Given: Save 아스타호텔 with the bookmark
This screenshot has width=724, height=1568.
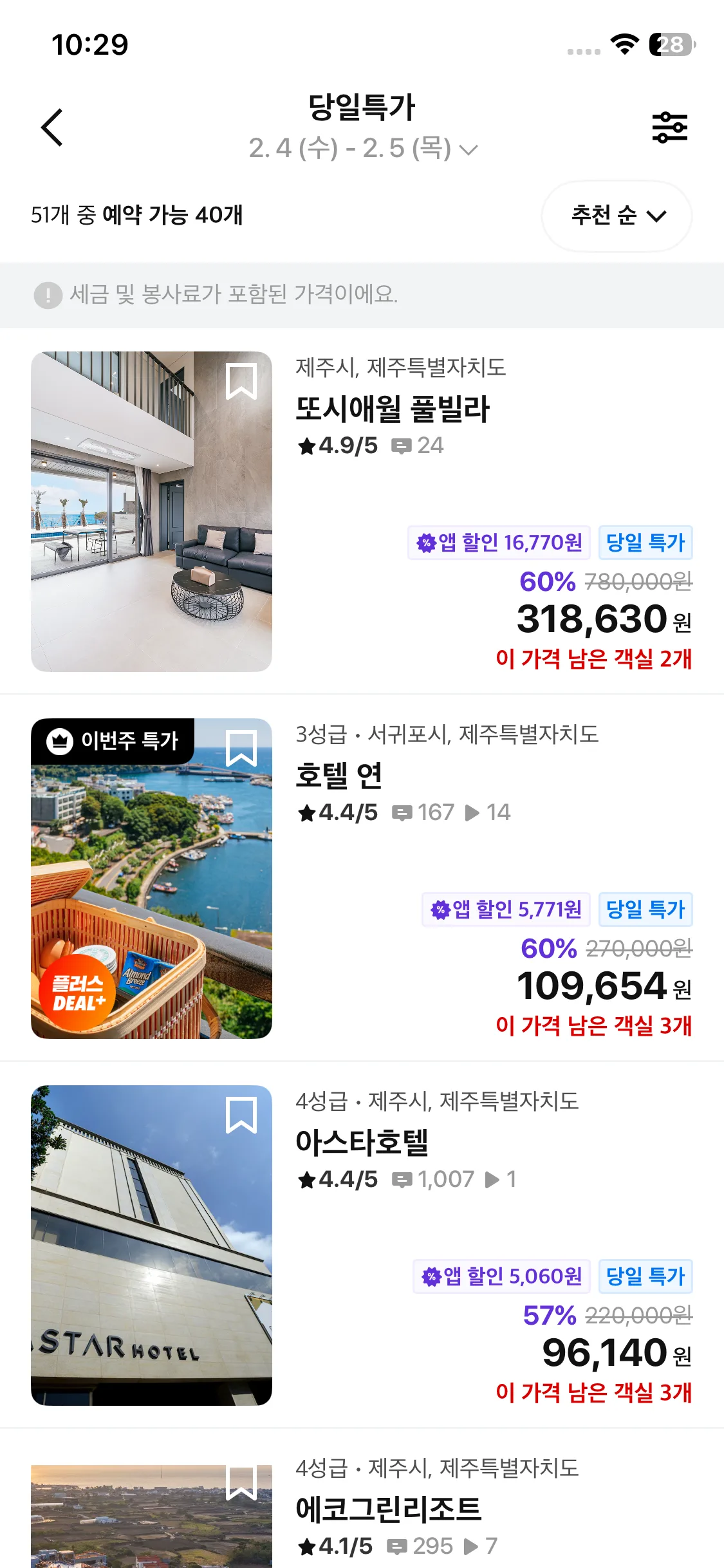Looking at the screenshot, I should (x=241, y=1115).
